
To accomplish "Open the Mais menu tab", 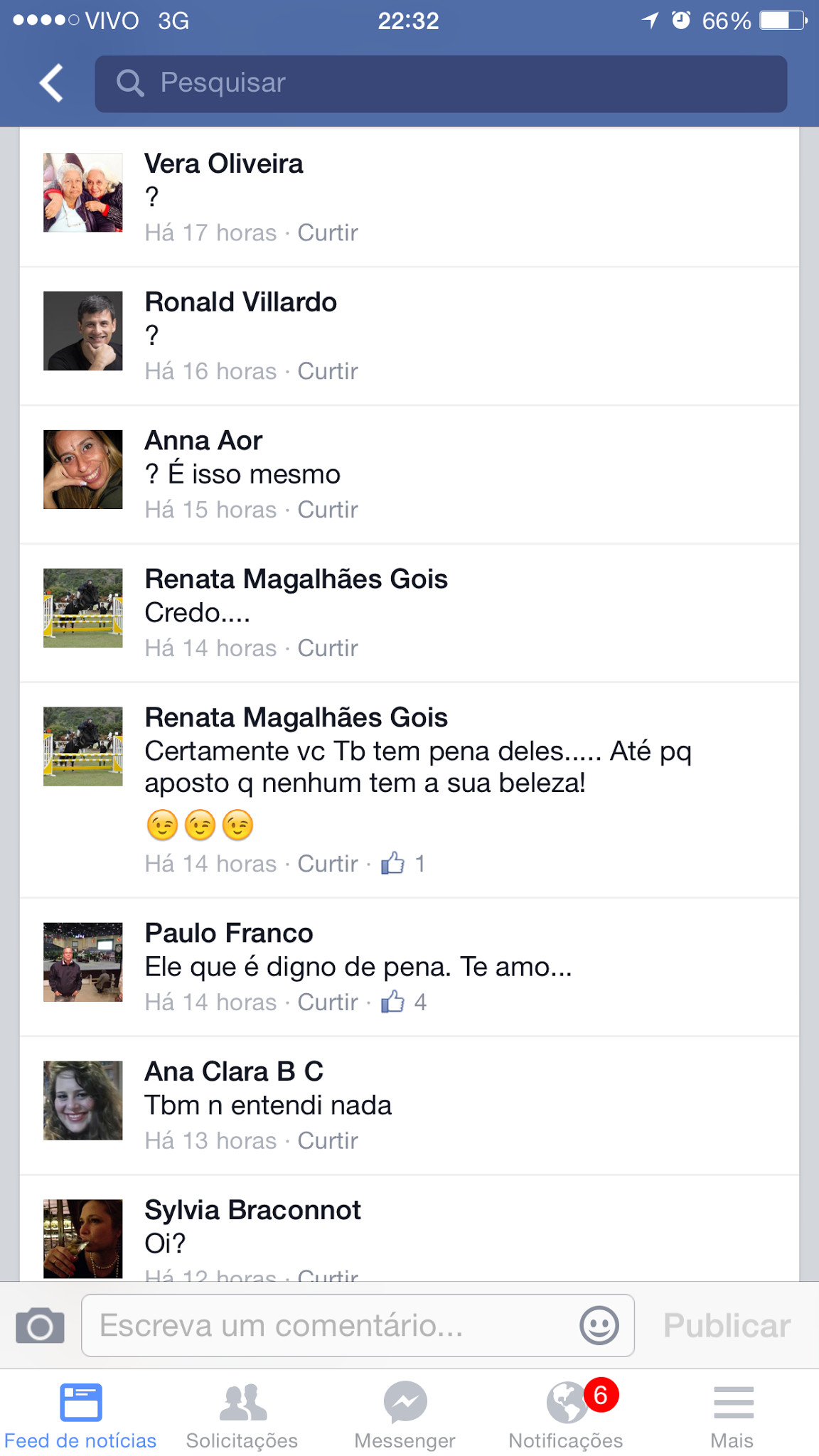I will tap(732, 1415).
